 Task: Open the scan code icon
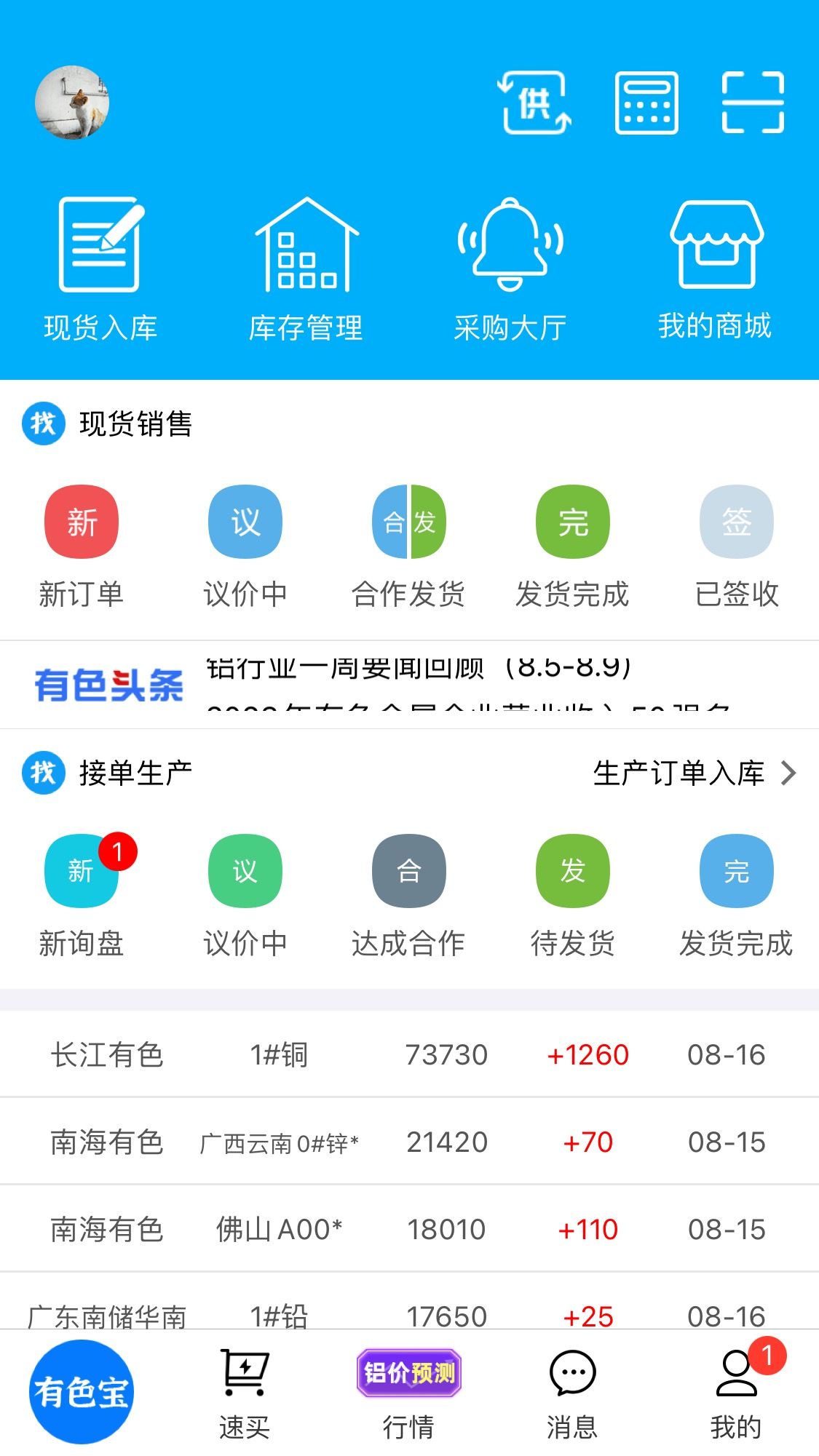point(753,103)
